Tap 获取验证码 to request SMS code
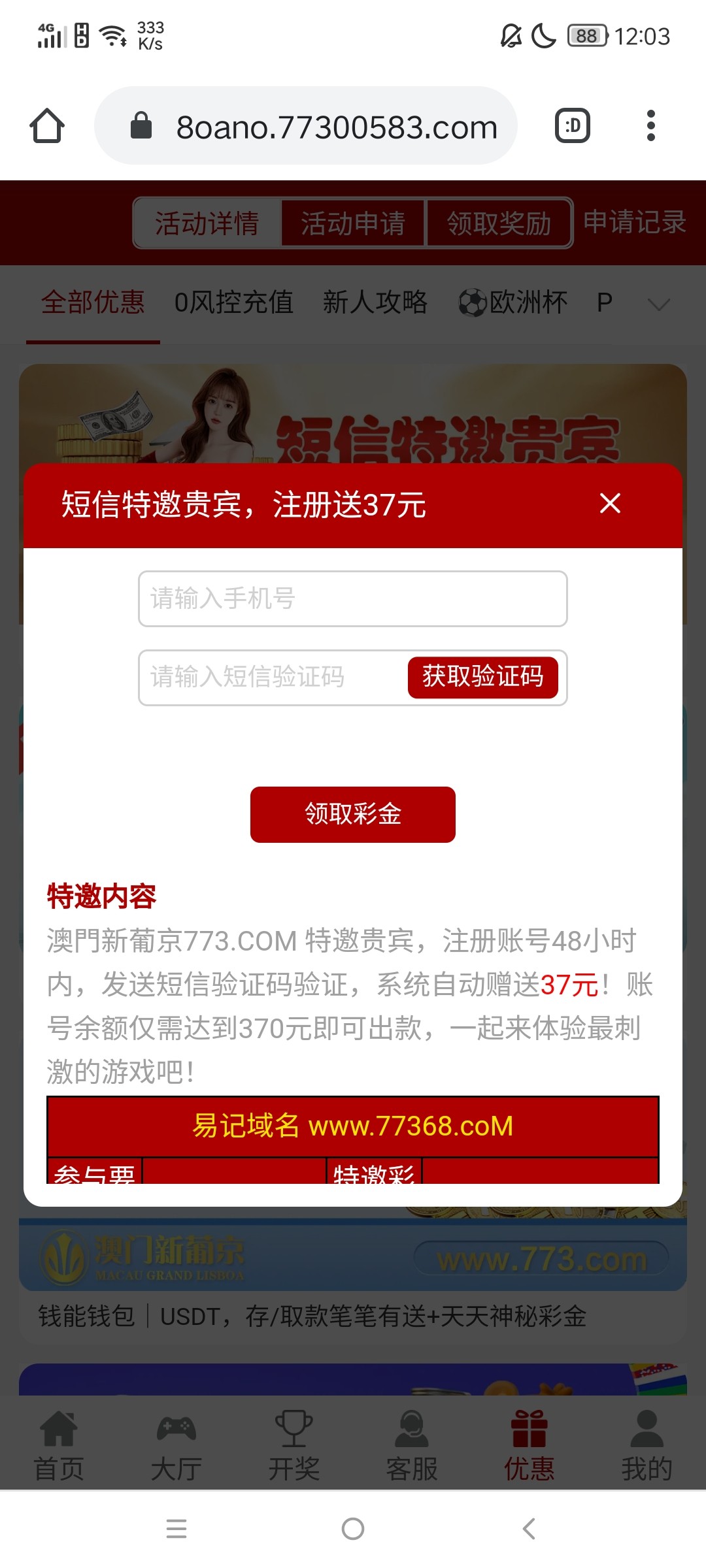Screen dimensions: 706x1568 pyautogui.click(x=482, y=678)
